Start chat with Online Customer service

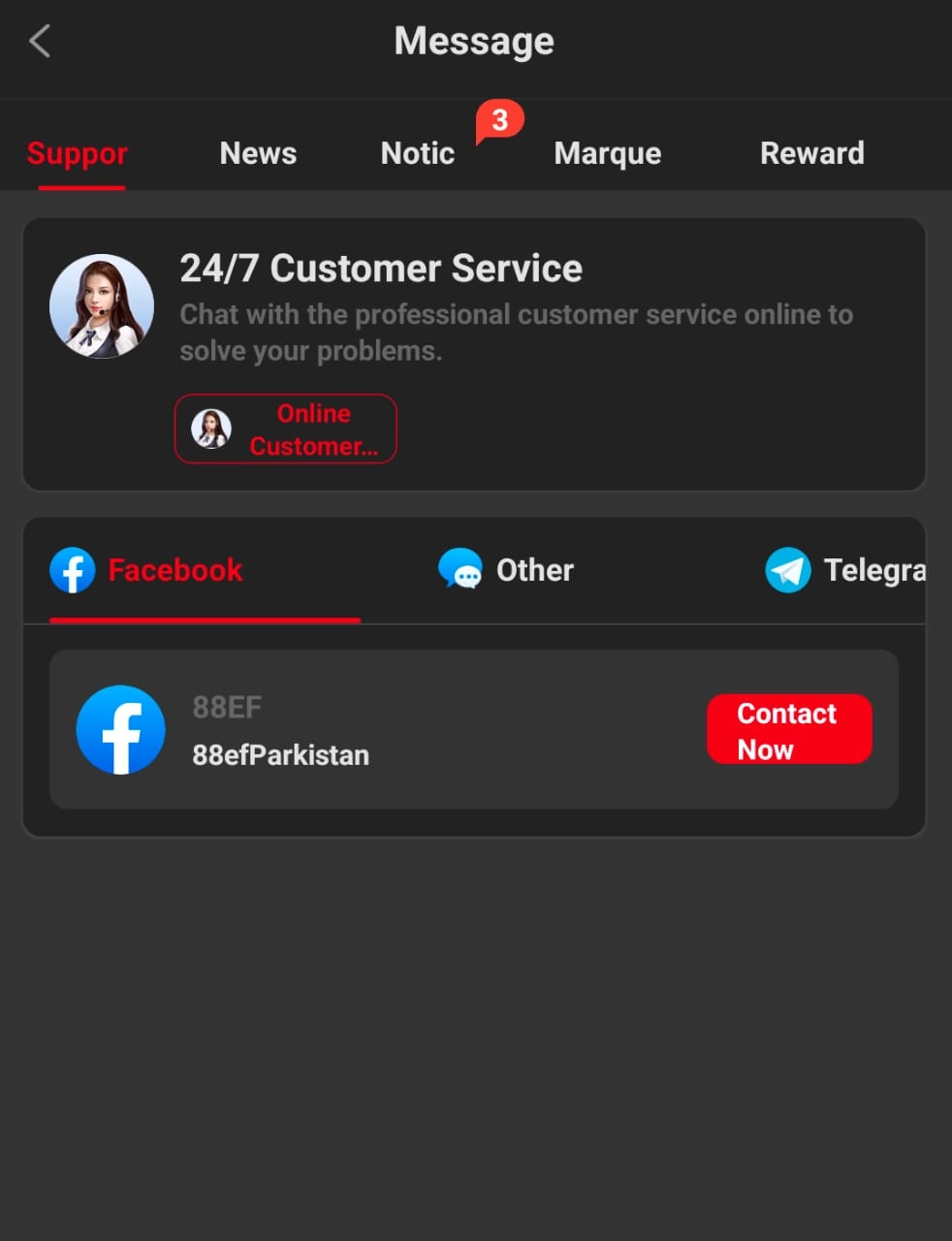click(286, 429)
